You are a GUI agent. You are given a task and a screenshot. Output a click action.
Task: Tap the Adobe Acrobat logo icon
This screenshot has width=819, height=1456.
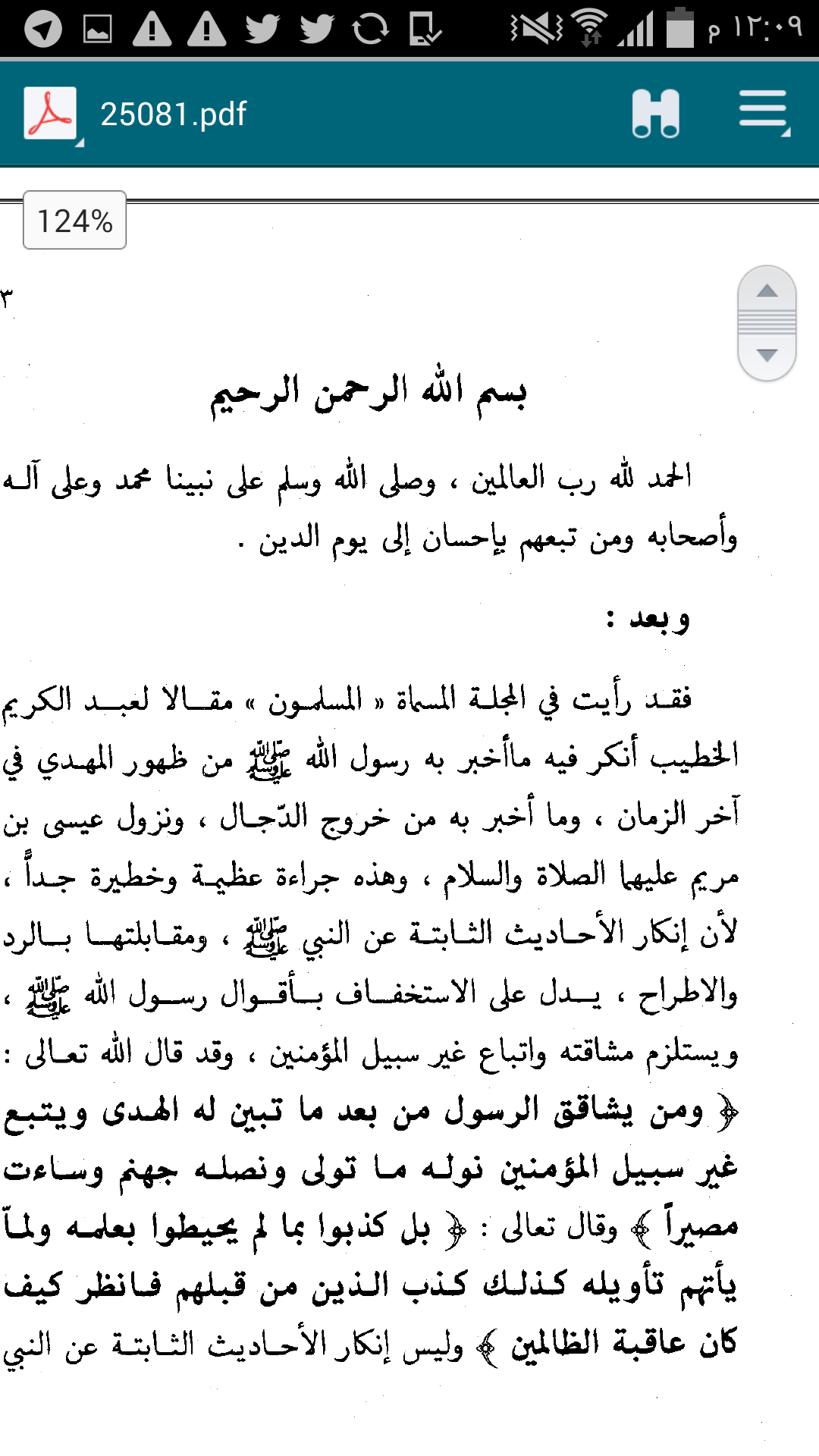[x=50, y=112]
